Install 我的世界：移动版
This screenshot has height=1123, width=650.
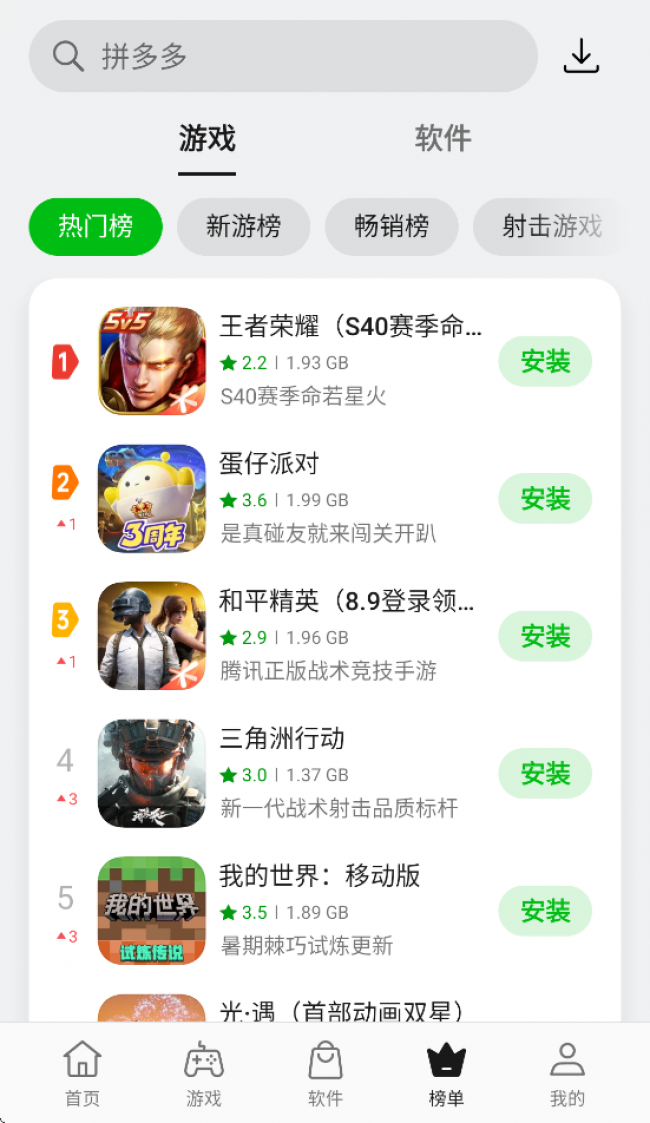pos(545,911)
